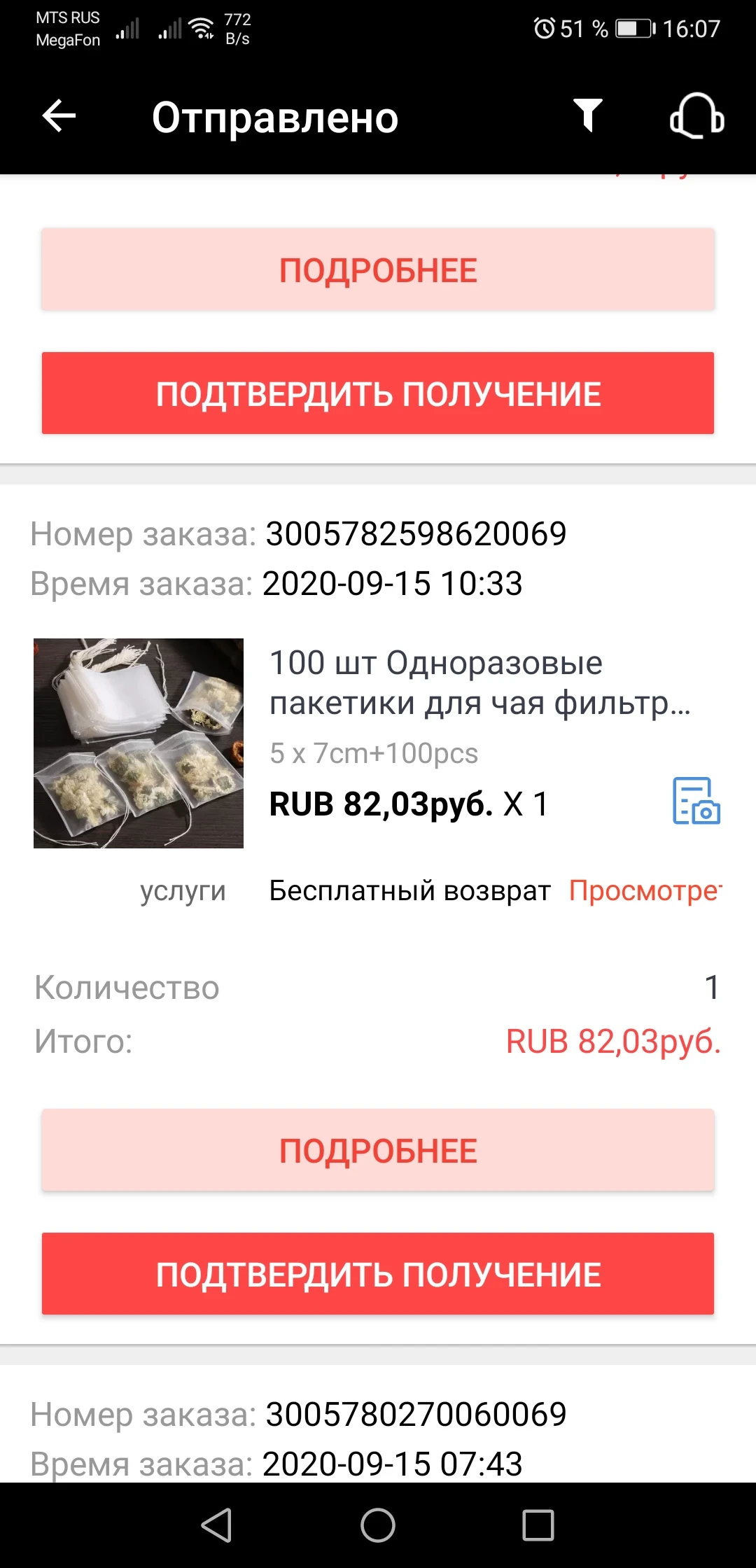The height and width of the screenshot is (1568, 756).
Task: Go to the system home screen
Action: click(x=378, y=1525)
